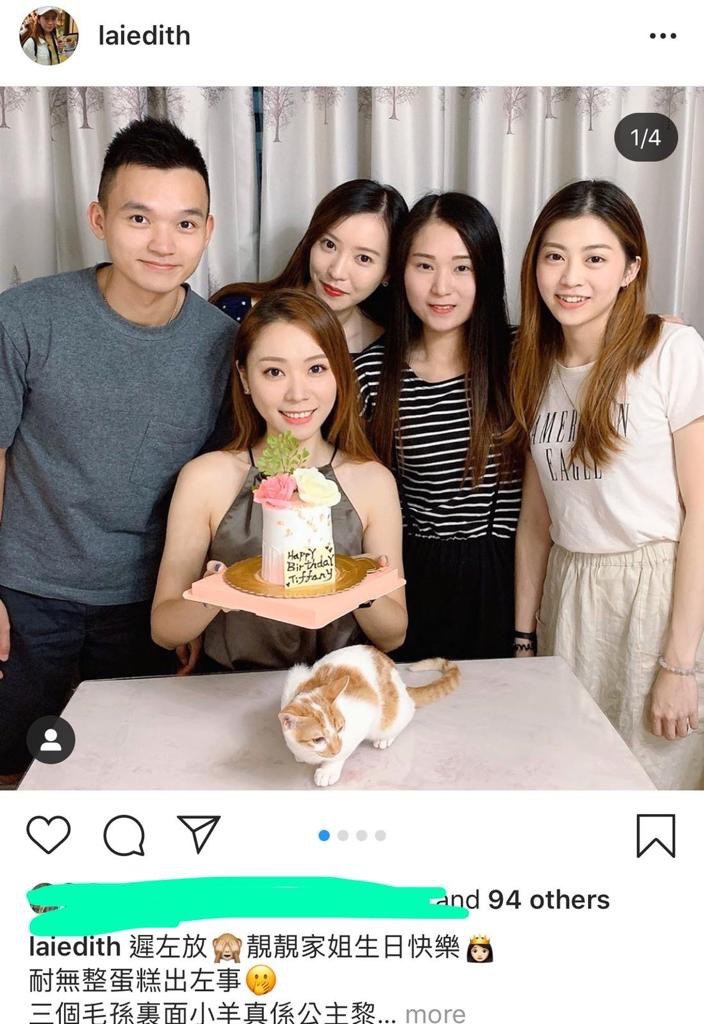Open laiedith's profile picture

click(x=48, y=36)
